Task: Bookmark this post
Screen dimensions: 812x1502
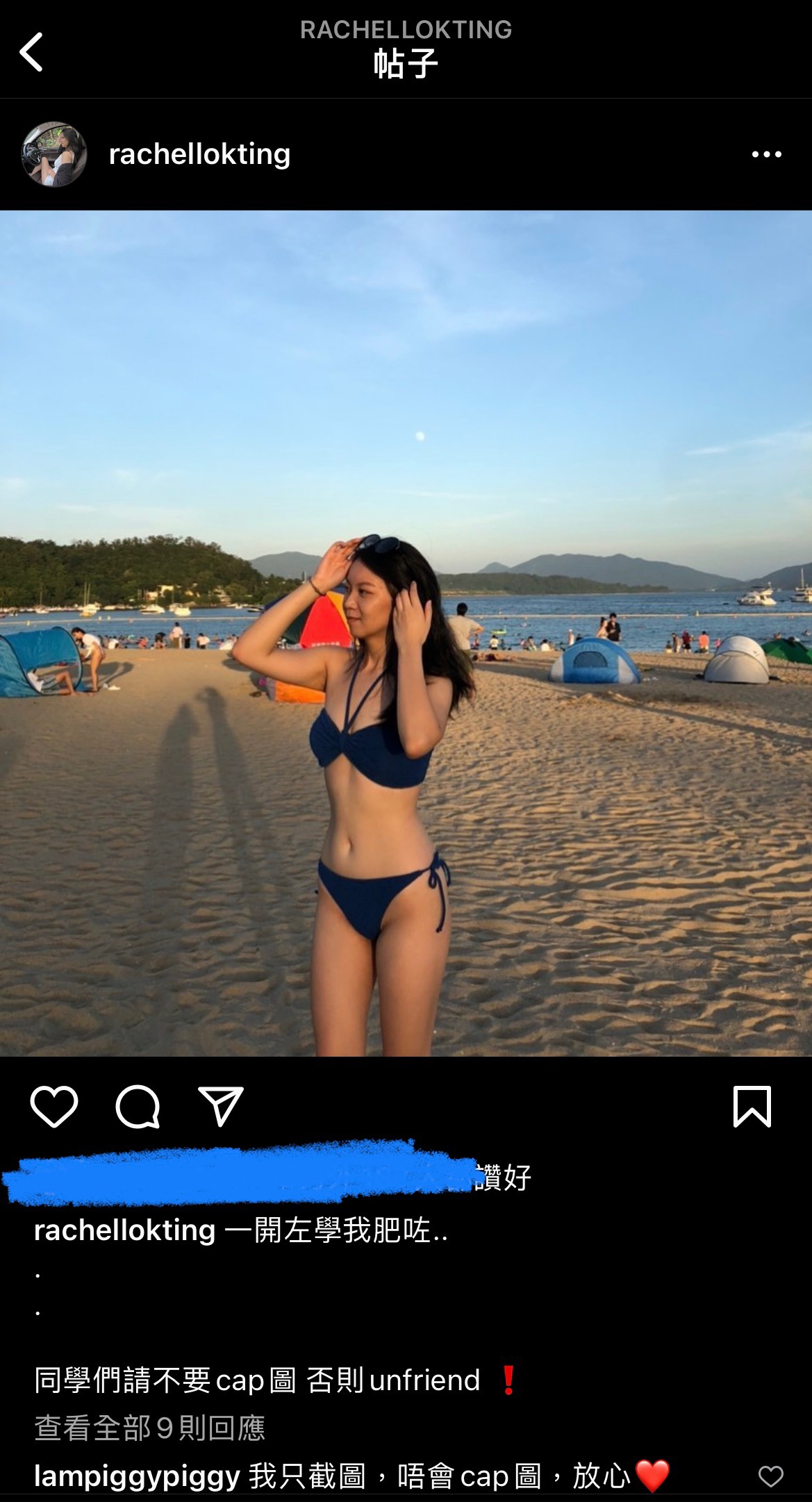Action: (752, 1106)
